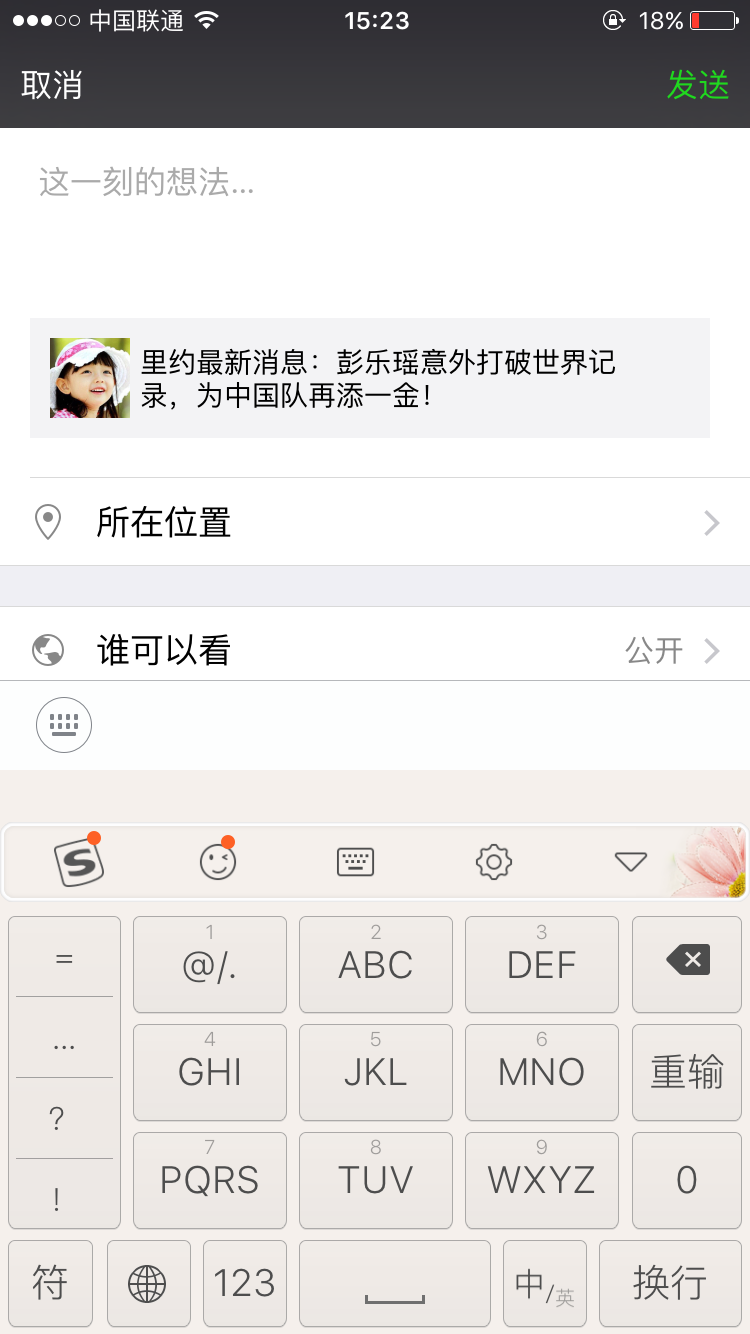The image size is (750, 1334).
Task: Open the emoji smiley panel
Action: point(218,862)
